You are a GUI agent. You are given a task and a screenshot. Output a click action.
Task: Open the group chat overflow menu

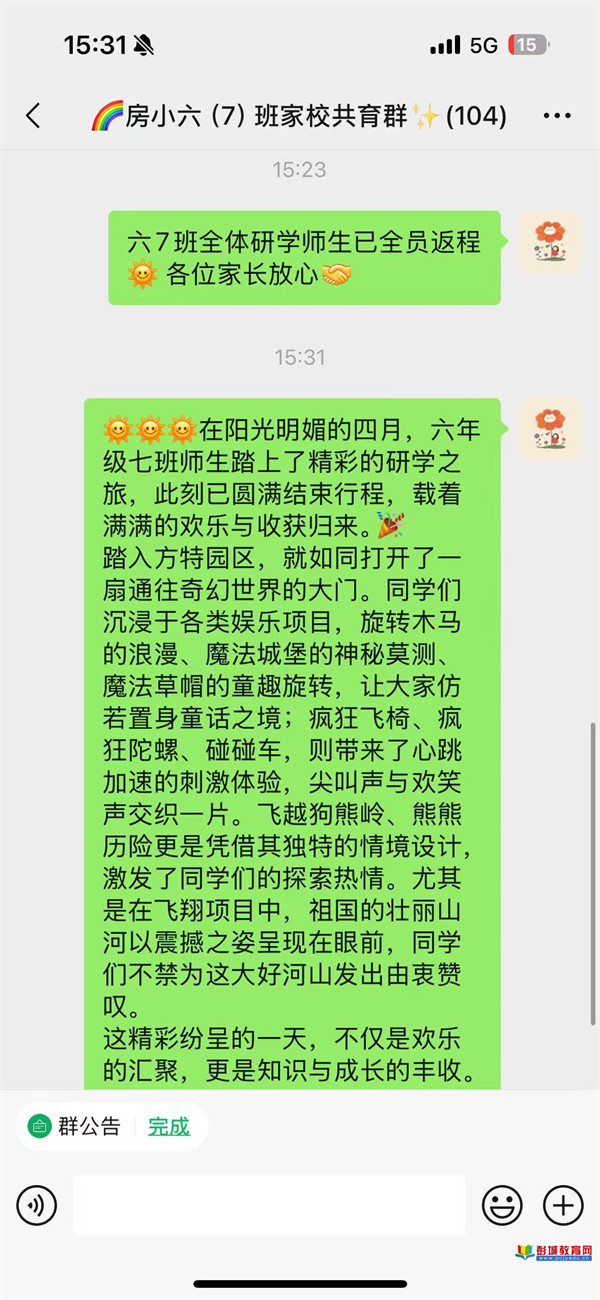point(556,116)
